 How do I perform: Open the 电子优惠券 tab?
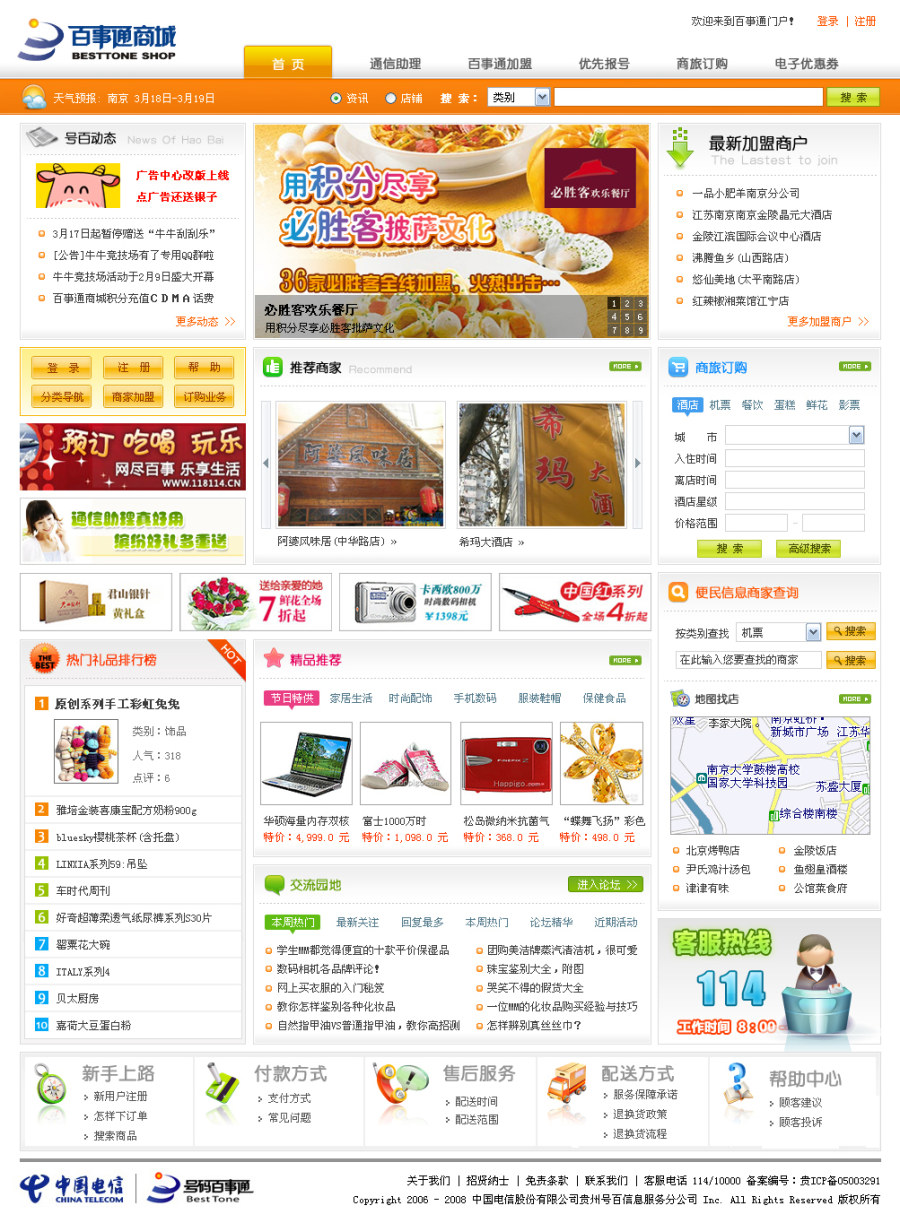tap(806, 64)
